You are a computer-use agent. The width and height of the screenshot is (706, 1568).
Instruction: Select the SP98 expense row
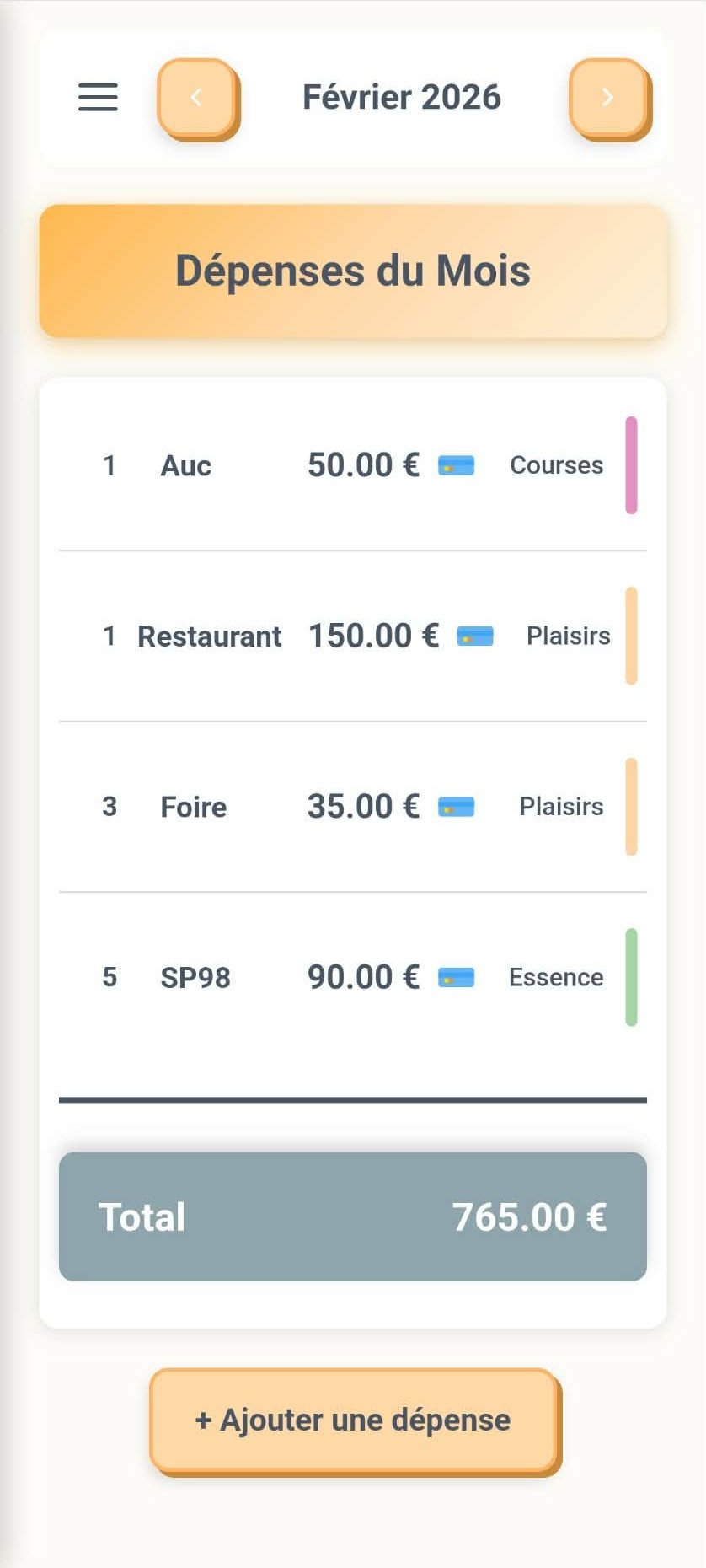[x=196, y=977]
